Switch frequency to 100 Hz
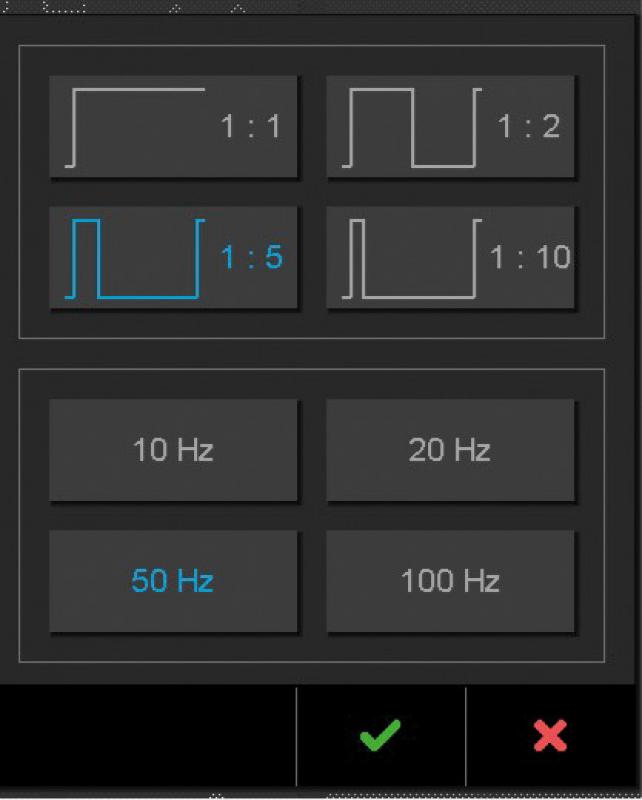 point(450,581)
